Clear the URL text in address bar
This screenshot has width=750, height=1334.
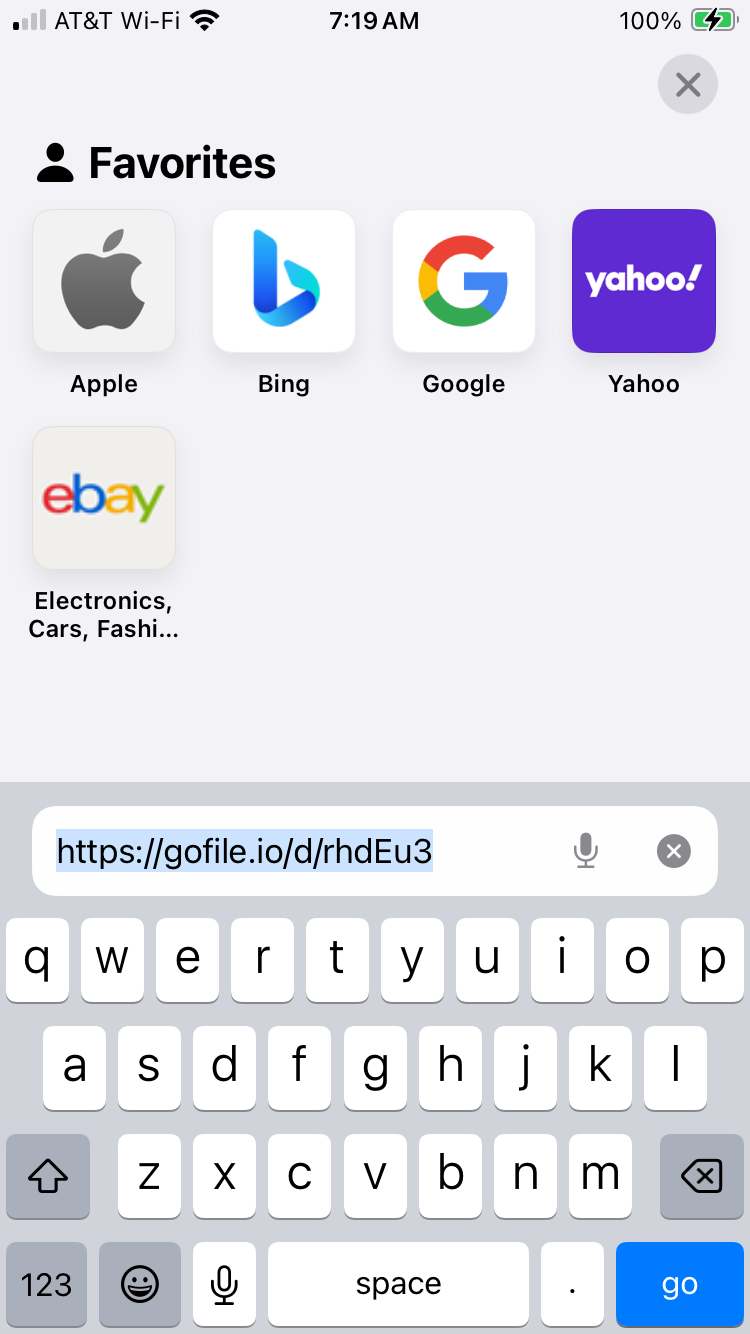coord(673,851)
